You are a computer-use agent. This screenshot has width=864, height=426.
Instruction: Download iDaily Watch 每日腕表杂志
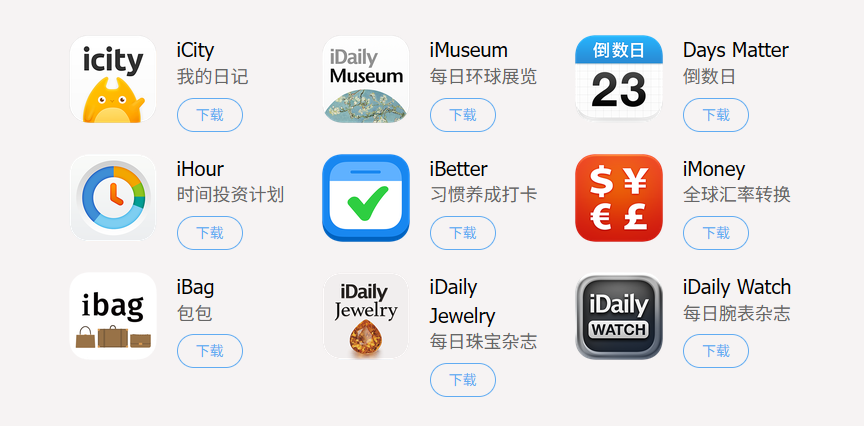click(x=716, y=351)
